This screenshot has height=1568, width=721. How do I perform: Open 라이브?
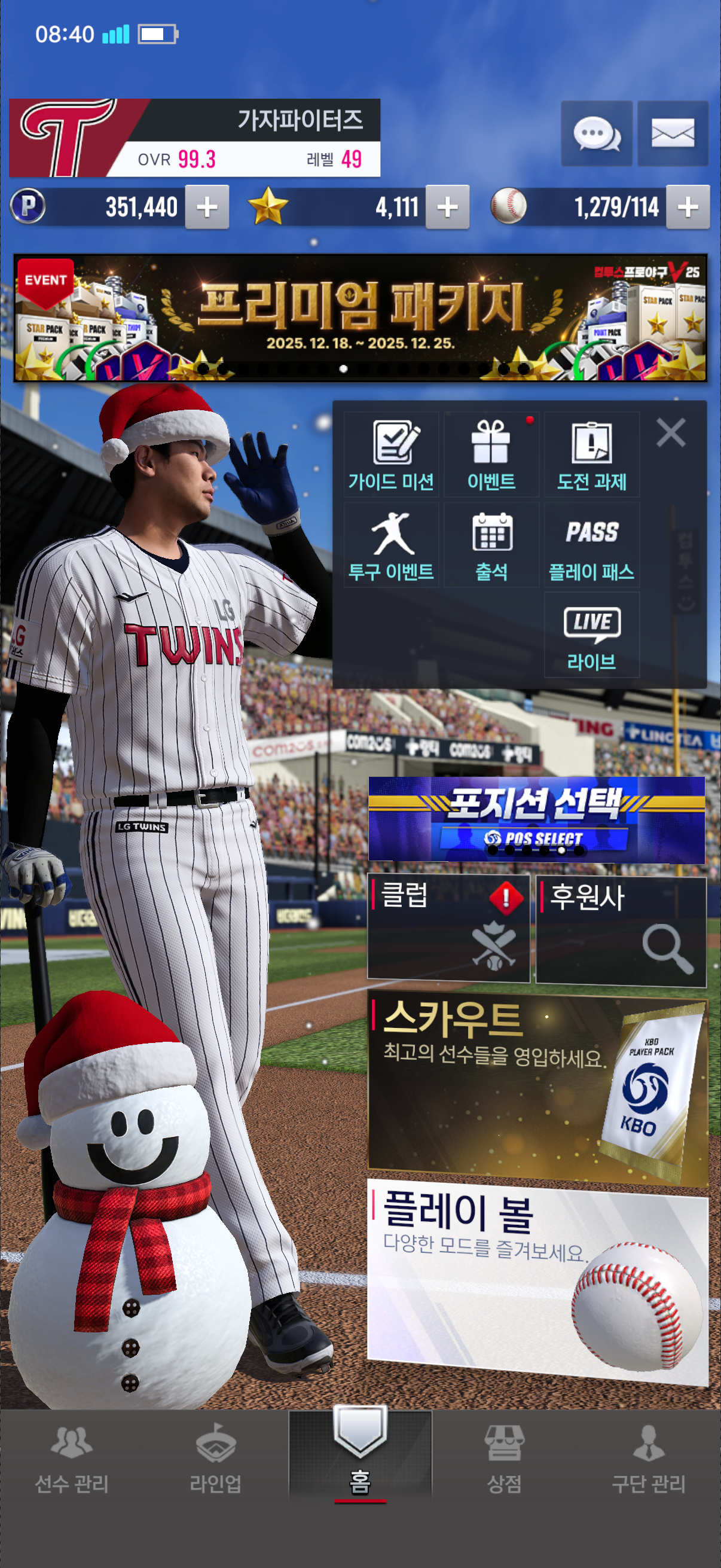(x=591, y=635)
